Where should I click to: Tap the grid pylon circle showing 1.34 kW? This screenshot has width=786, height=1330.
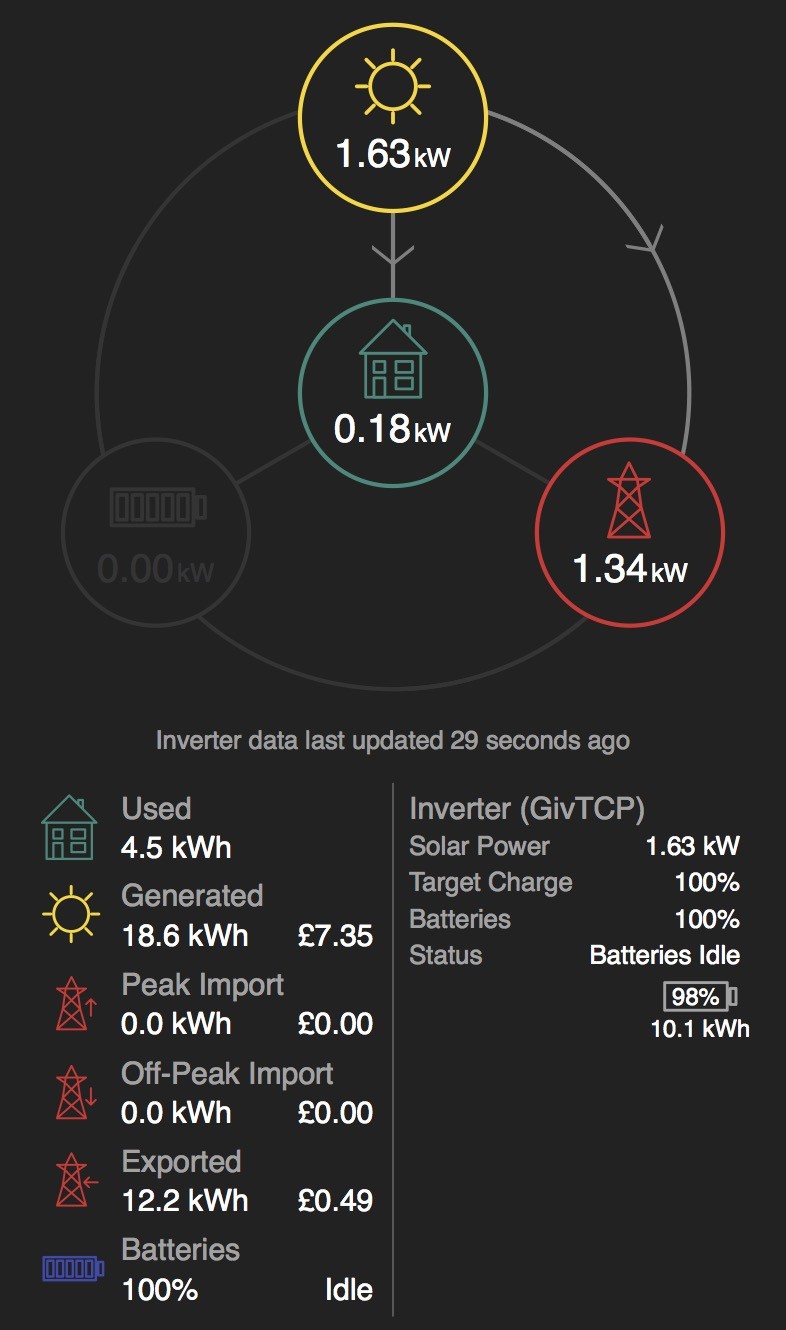point(630,532)
